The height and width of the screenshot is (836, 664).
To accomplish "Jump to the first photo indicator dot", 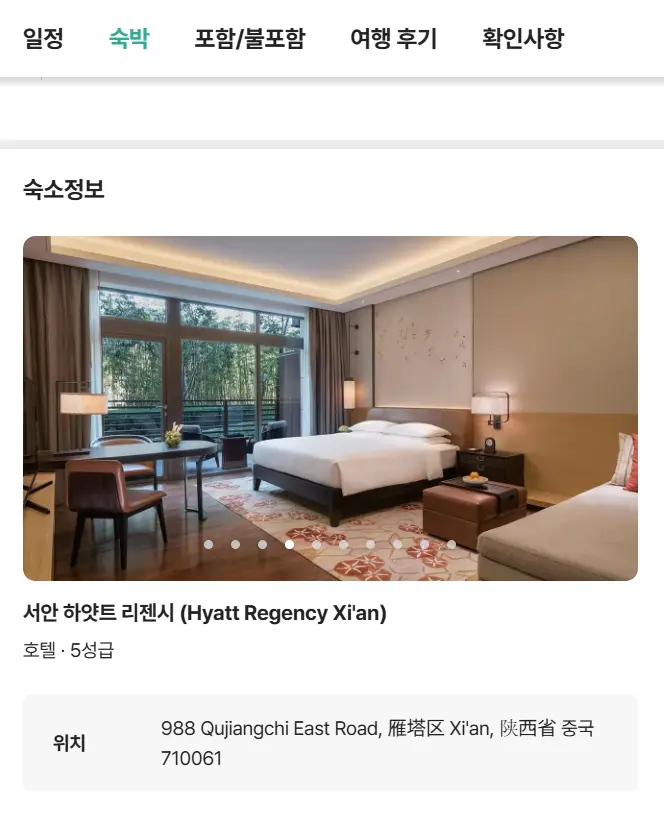I will coord(208,545).
